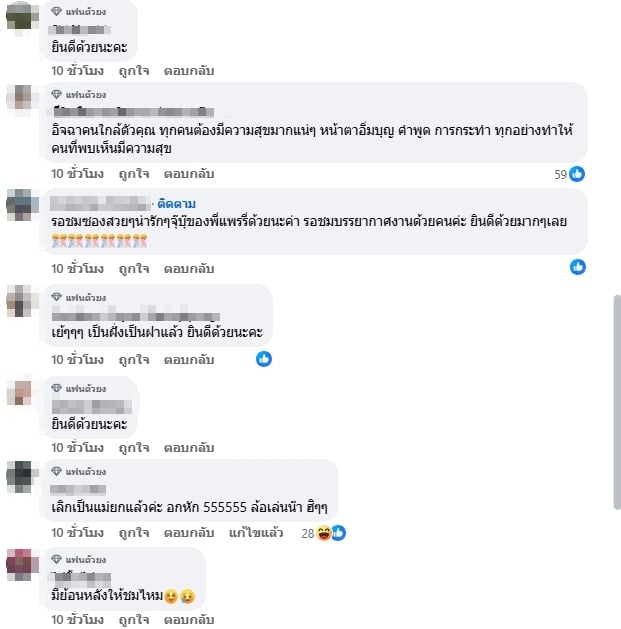
Task: Reply to the comment "เลิกเป็นแม่ยกแล้วค่ะ"
Action: pos(189,533)
